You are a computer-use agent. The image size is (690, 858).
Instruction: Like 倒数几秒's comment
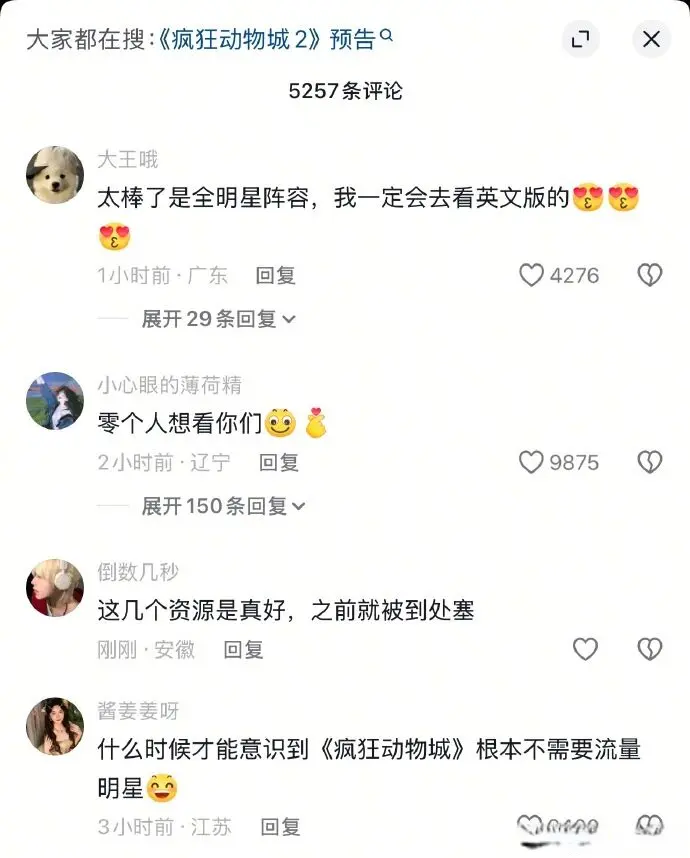(585, 650)
